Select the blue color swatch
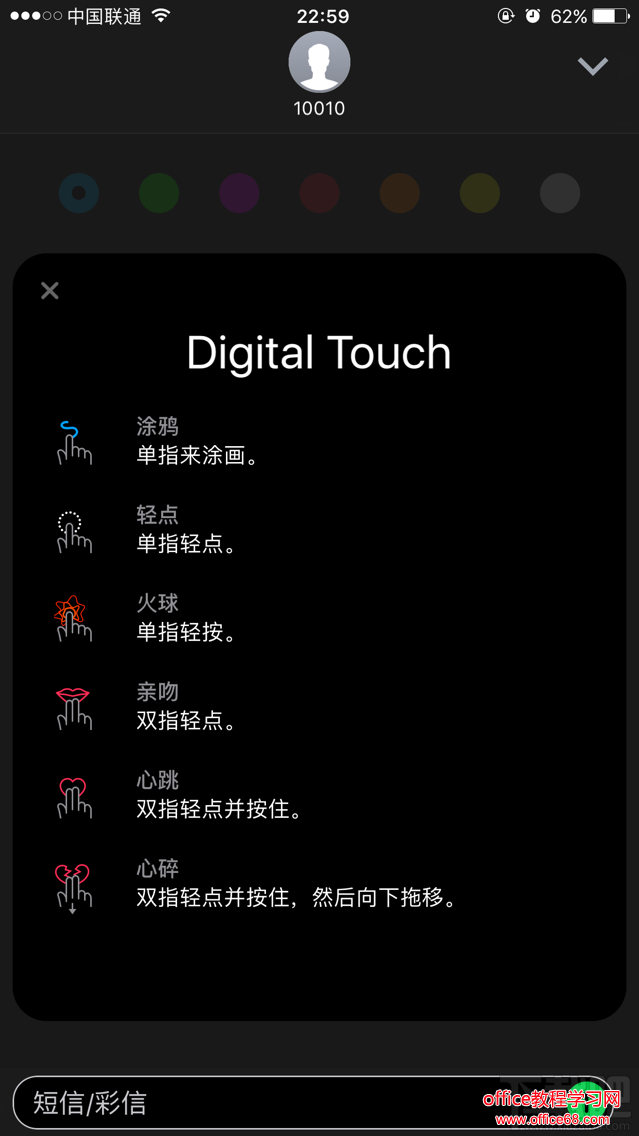 point(79,193)
